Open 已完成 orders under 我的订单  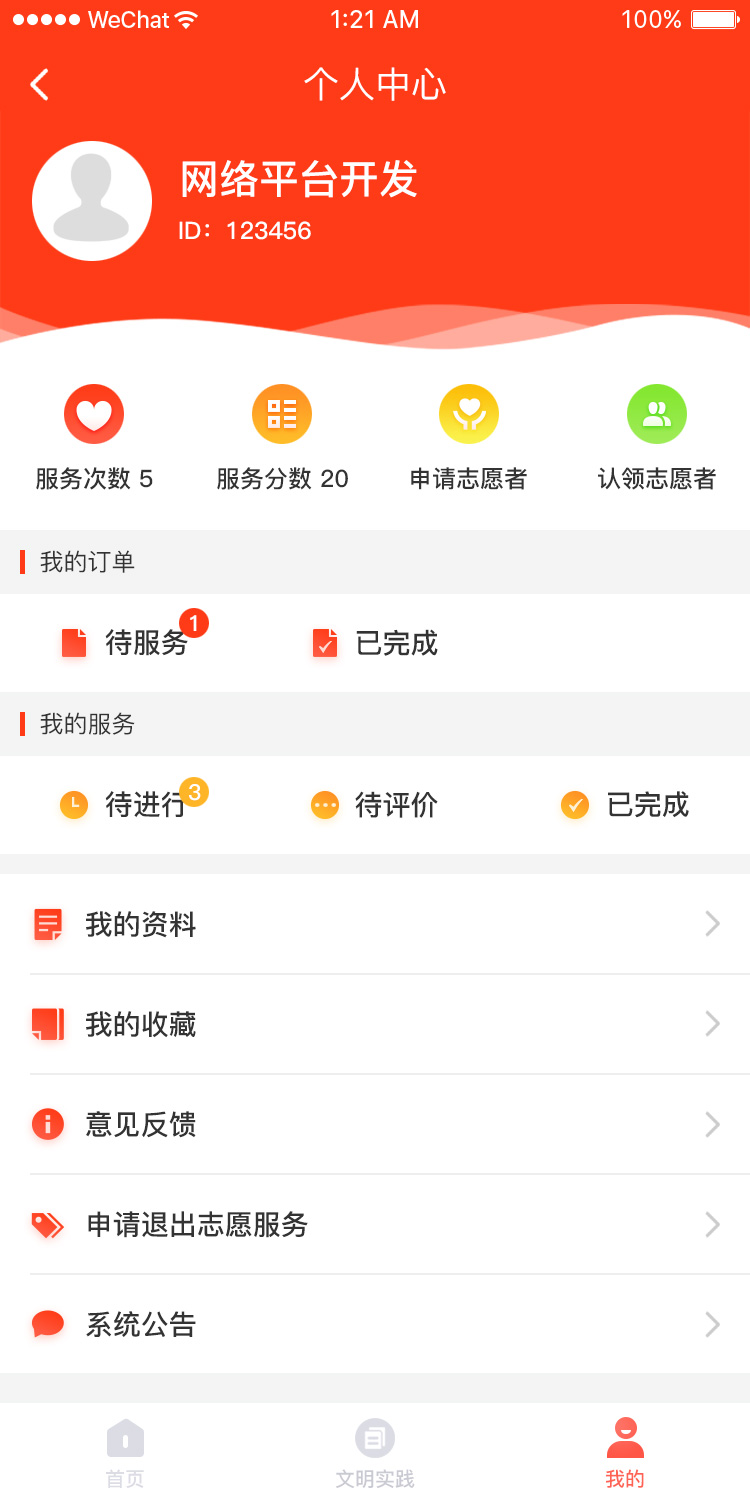click(375, 643)
